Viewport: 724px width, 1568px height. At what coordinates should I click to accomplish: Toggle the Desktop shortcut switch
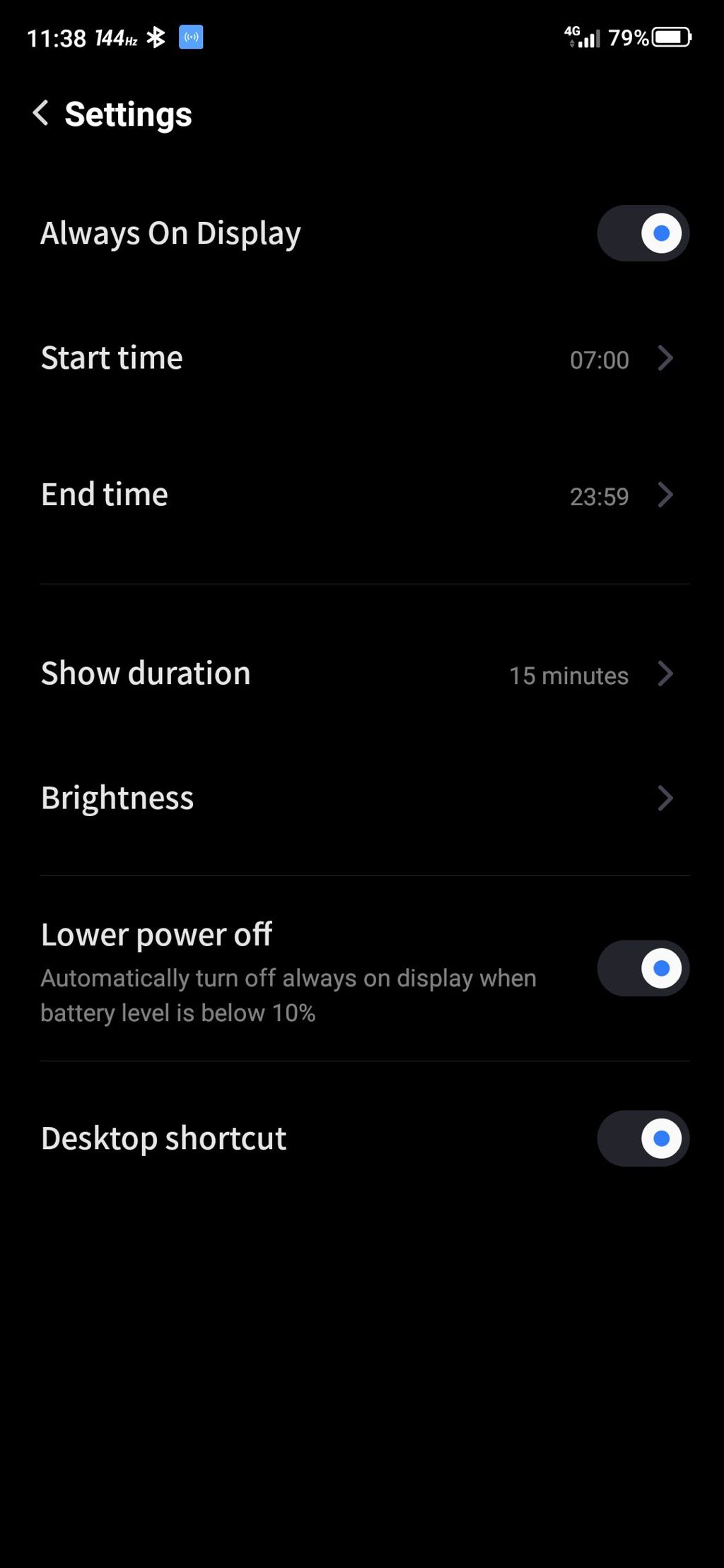(x=643, y=1138)
